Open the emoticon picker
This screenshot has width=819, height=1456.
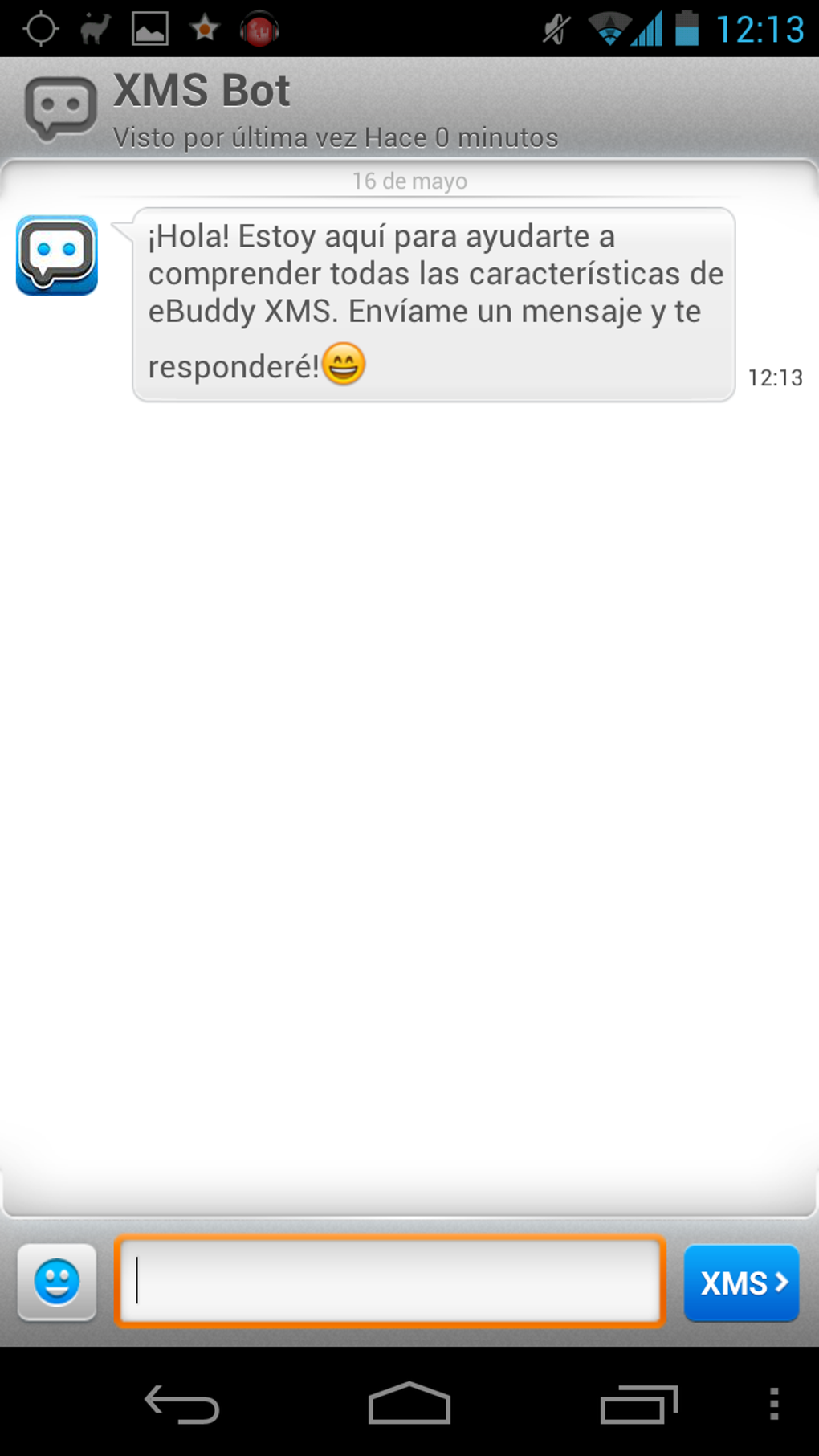pos(57,1282)
